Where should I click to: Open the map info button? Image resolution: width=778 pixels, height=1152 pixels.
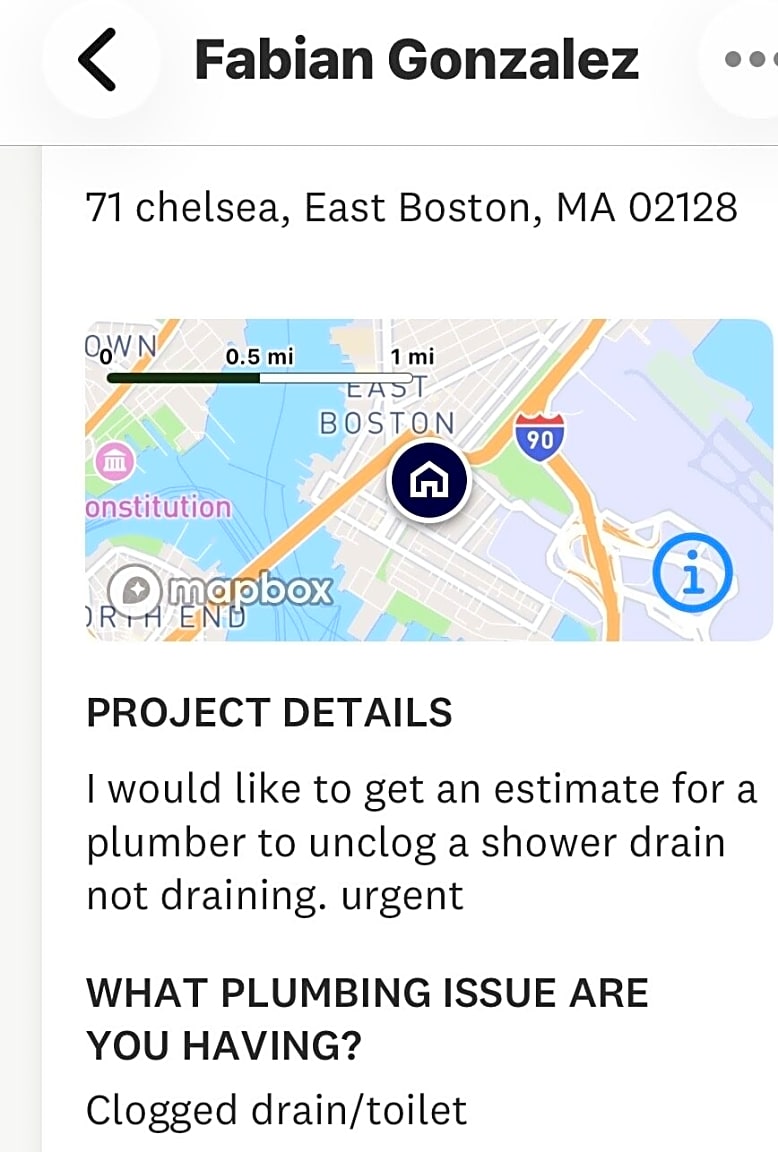click(x=693, y=573)
